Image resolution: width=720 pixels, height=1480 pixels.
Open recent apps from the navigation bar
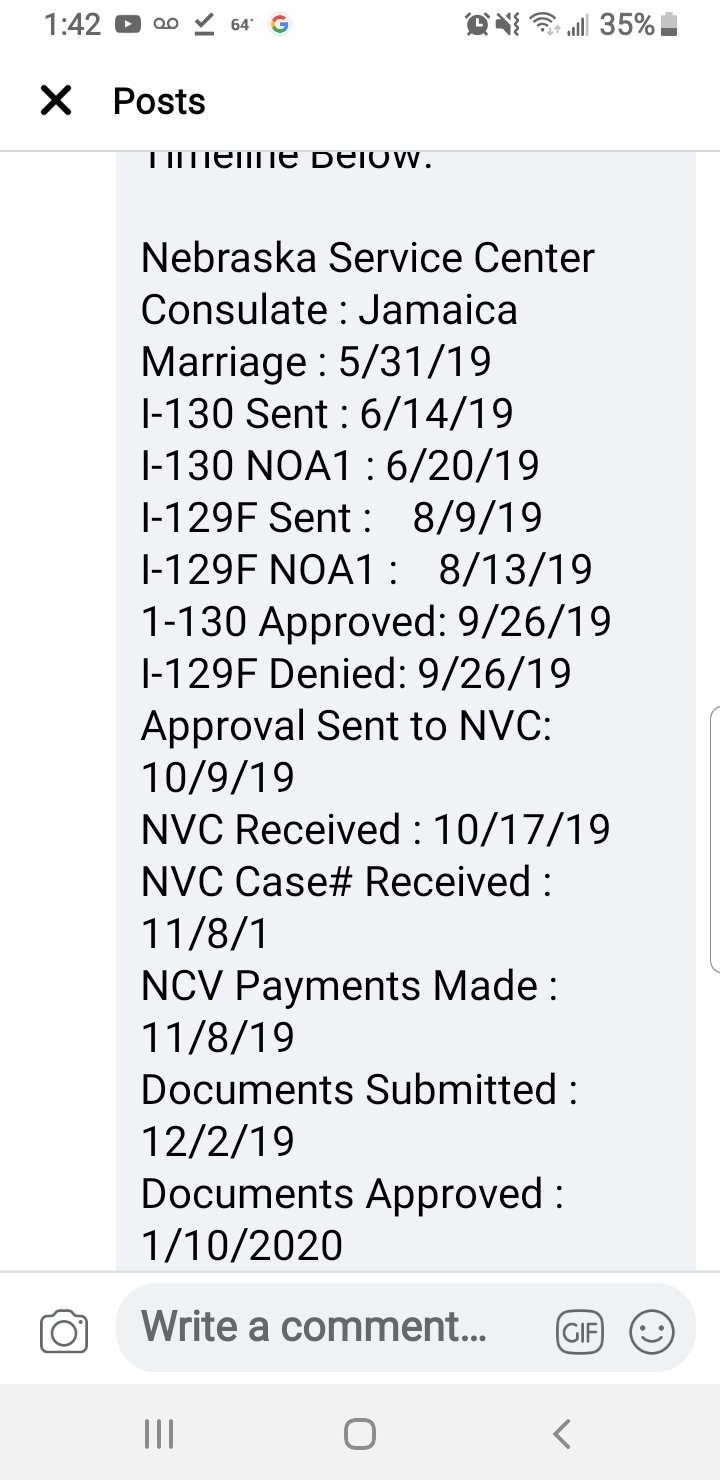tap(159, 1433)
